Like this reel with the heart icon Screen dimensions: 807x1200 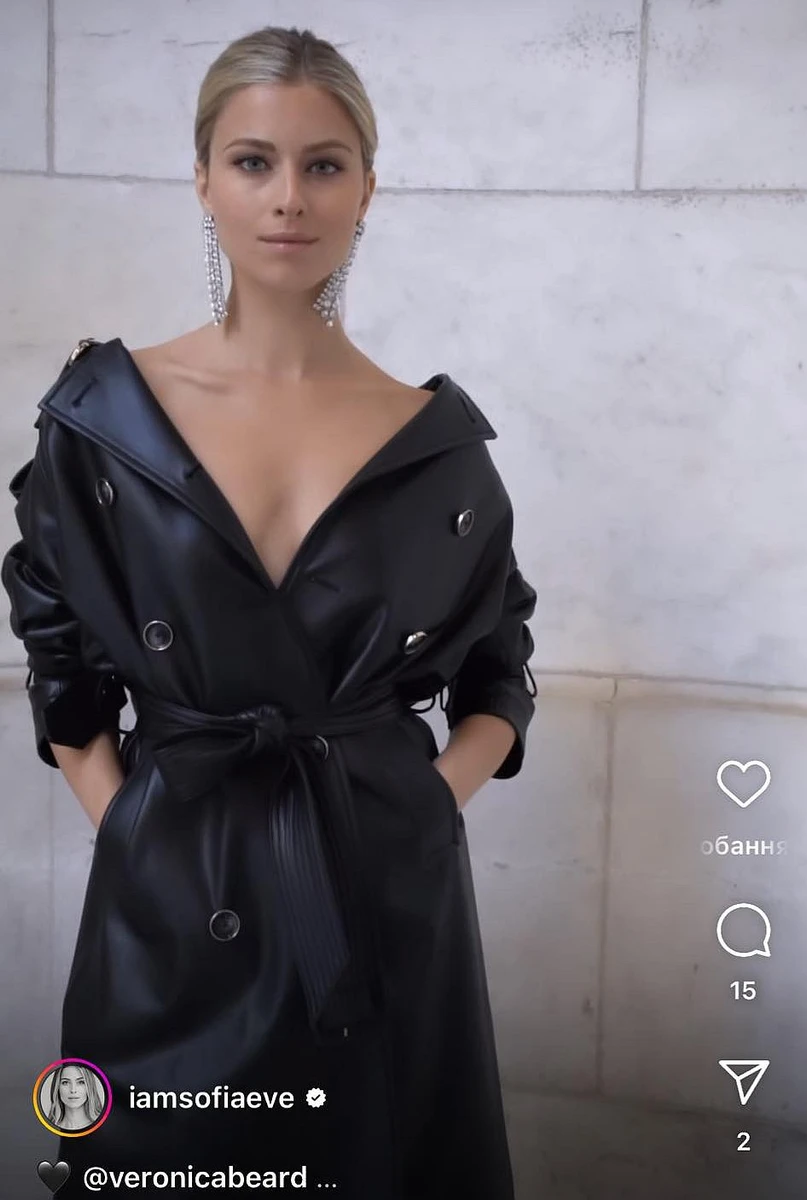coord(743,783)
